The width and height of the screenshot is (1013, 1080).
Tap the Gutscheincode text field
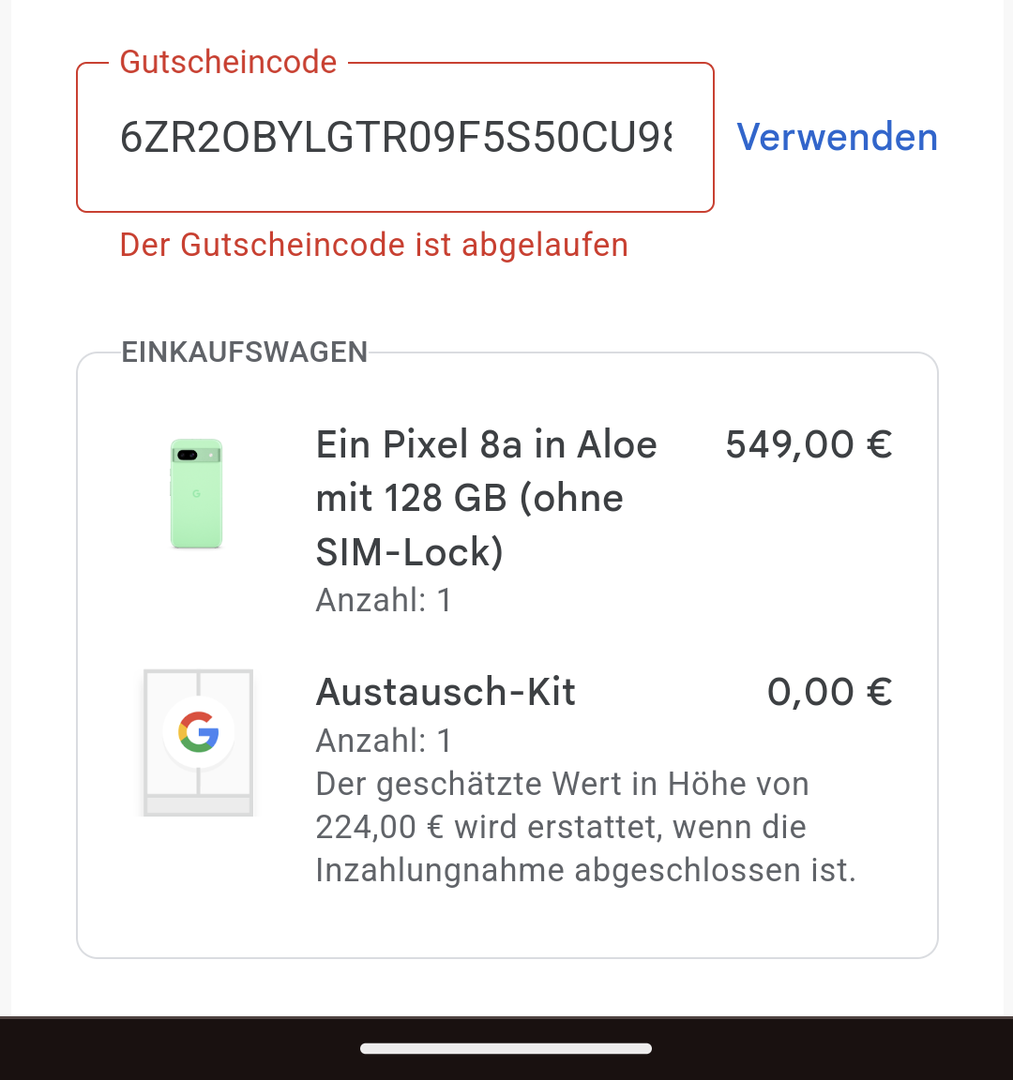pyautogui.click(x=395, y=138)
